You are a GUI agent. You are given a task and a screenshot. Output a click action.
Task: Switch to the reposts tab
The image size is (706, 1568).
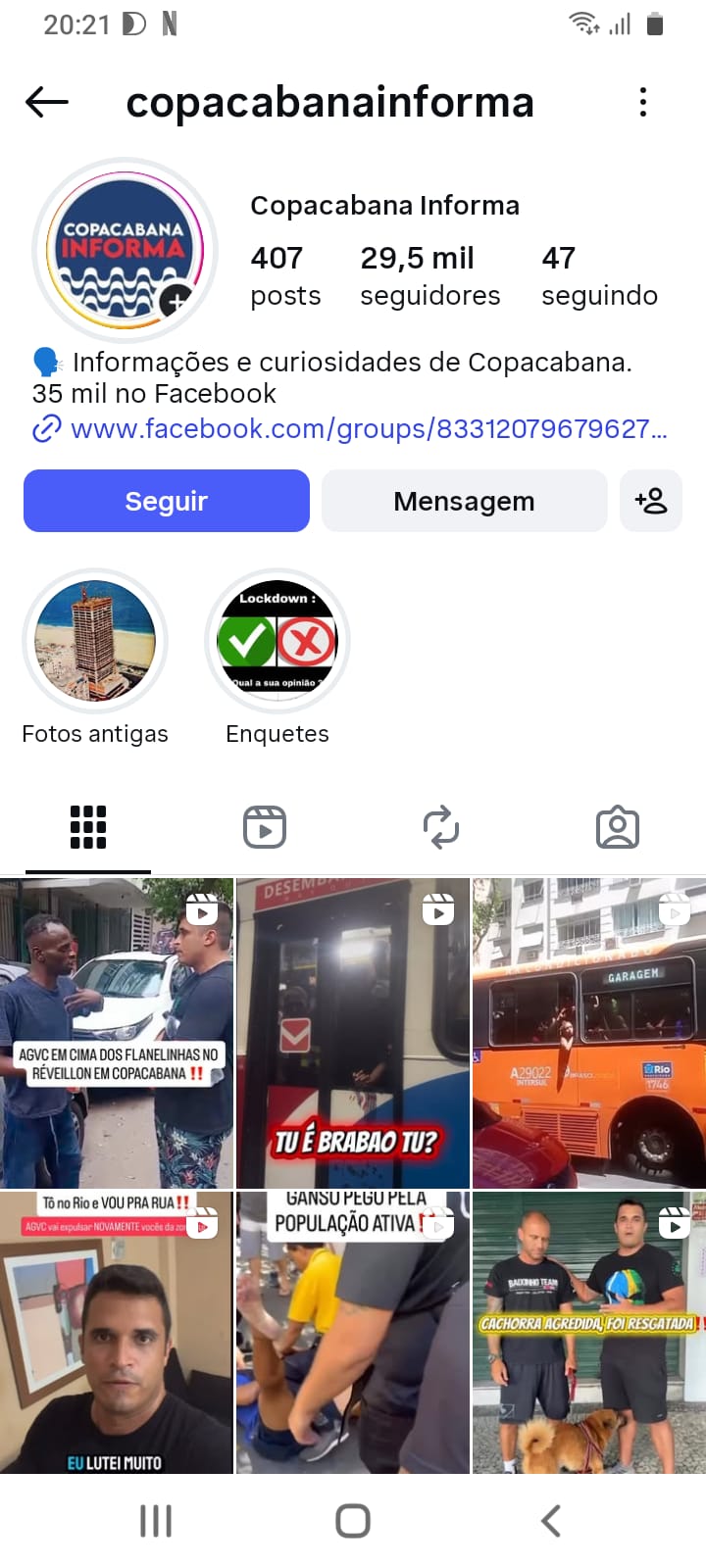tap(441, 827)
